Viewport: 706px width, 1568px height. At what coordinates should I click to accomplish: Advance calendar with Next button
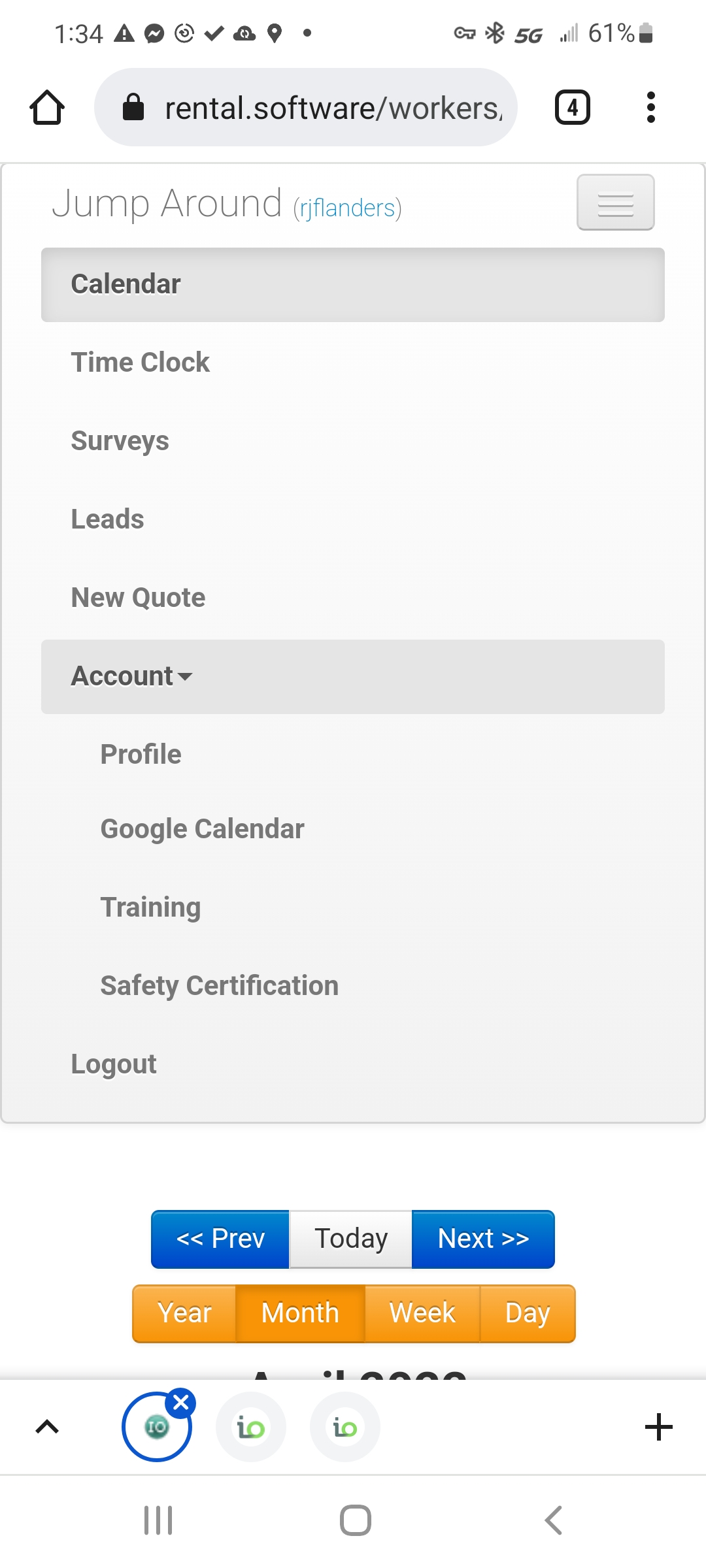point(483,1239)
